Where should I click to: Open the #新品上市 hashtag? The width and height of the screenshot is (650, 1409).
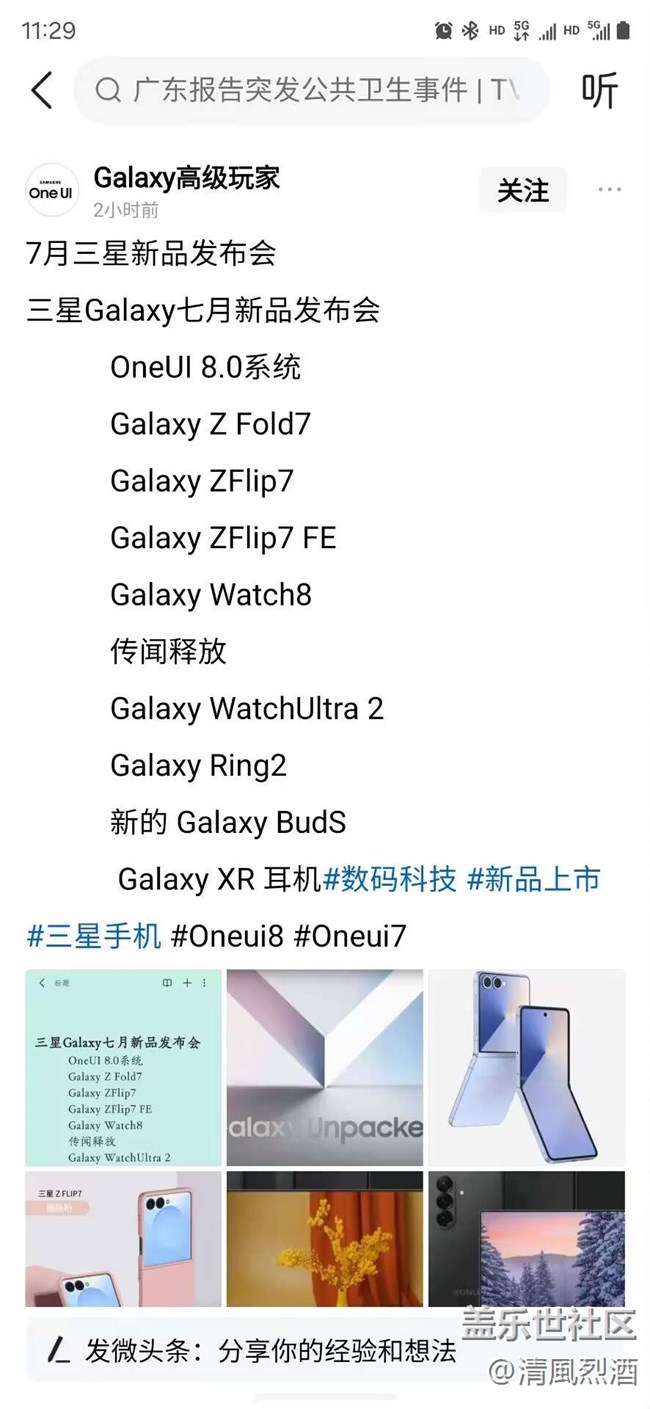pyautogui.click(x=534, y=879)
